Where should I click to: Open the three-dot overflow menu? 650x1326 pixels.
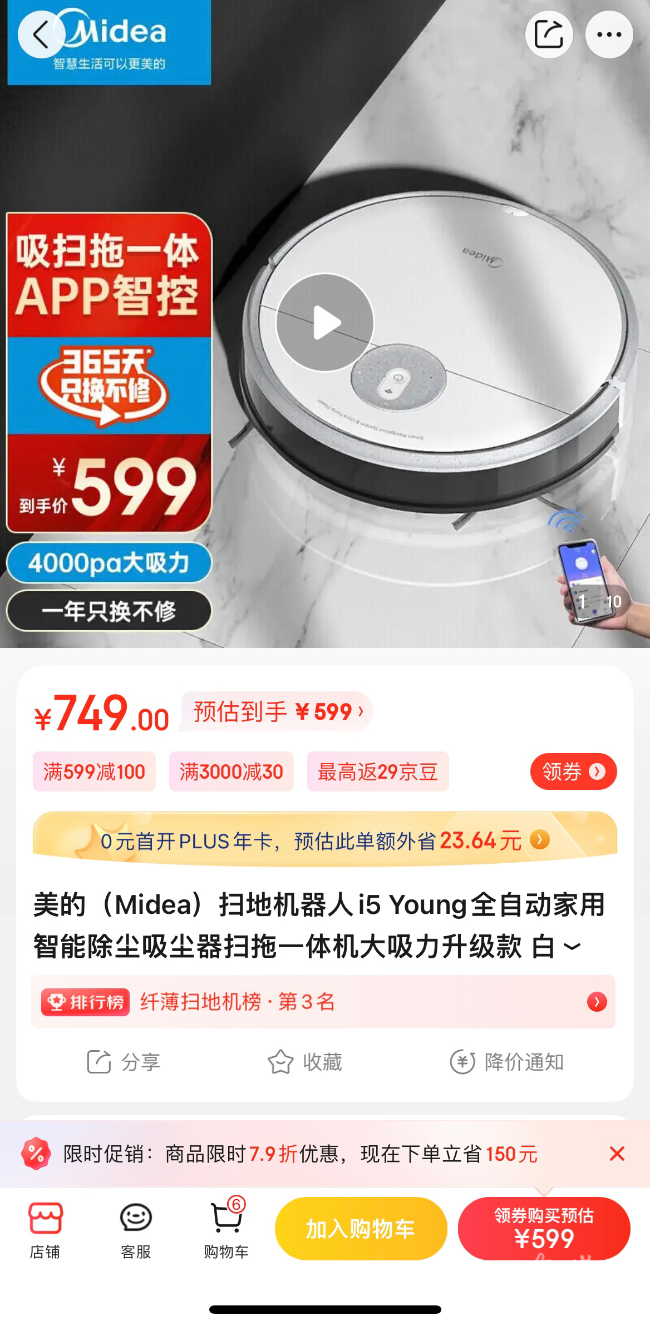[608, 35]
